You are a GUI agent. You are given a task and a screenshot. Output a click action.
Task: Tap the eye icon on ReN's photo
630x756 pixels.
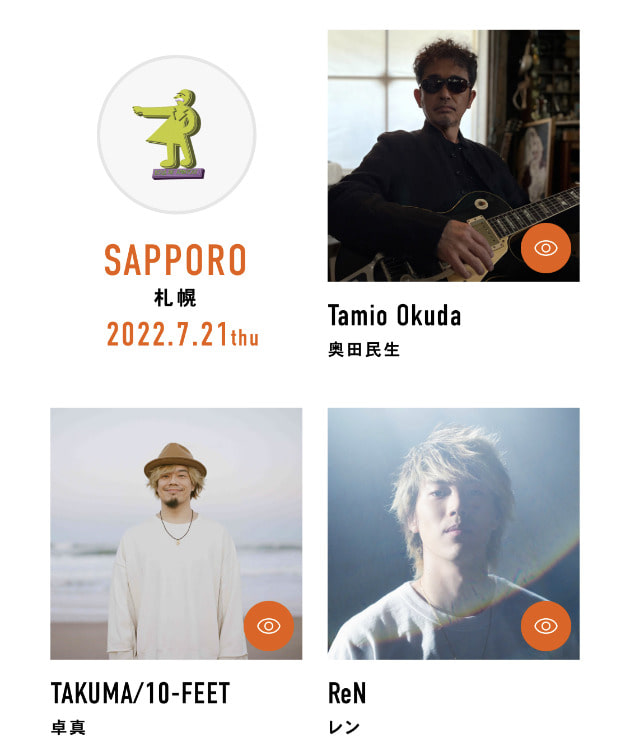(x=546, y=626)
